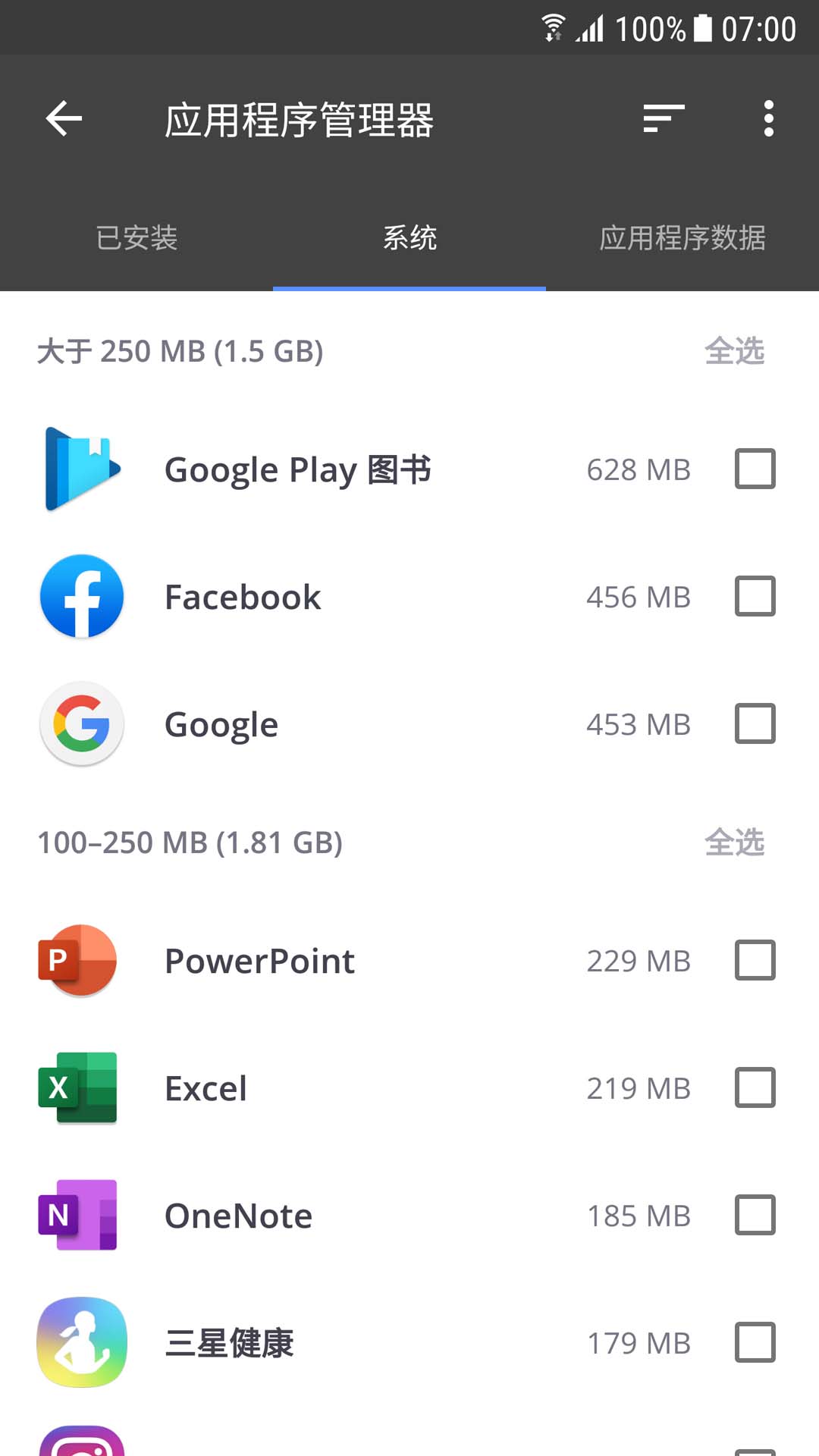The width and height of the screenshot is (819, 1456).
Task: Select the Facebook checkbox
Action: pos(755,596)
